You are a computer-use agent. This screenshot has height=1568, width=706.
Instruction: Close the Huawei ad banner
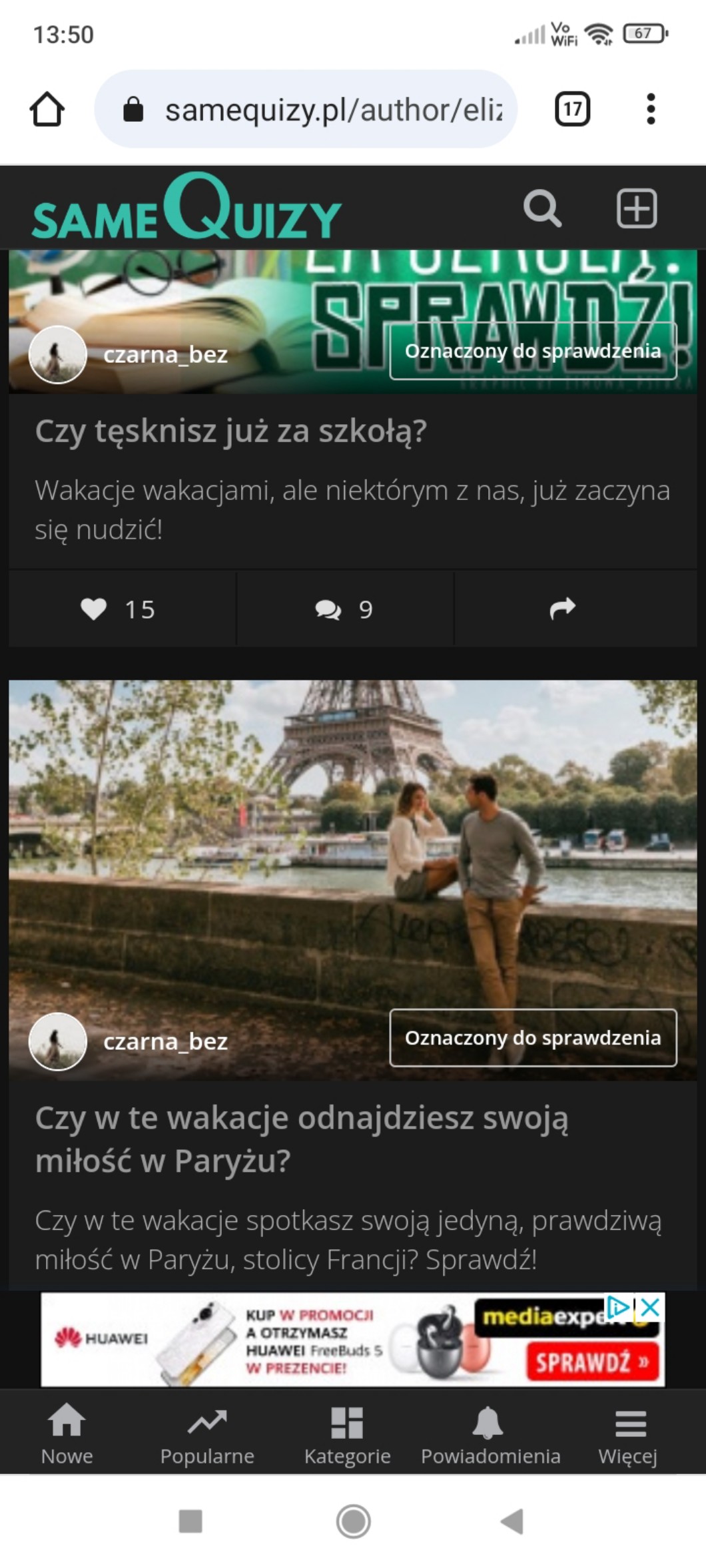651,1307
